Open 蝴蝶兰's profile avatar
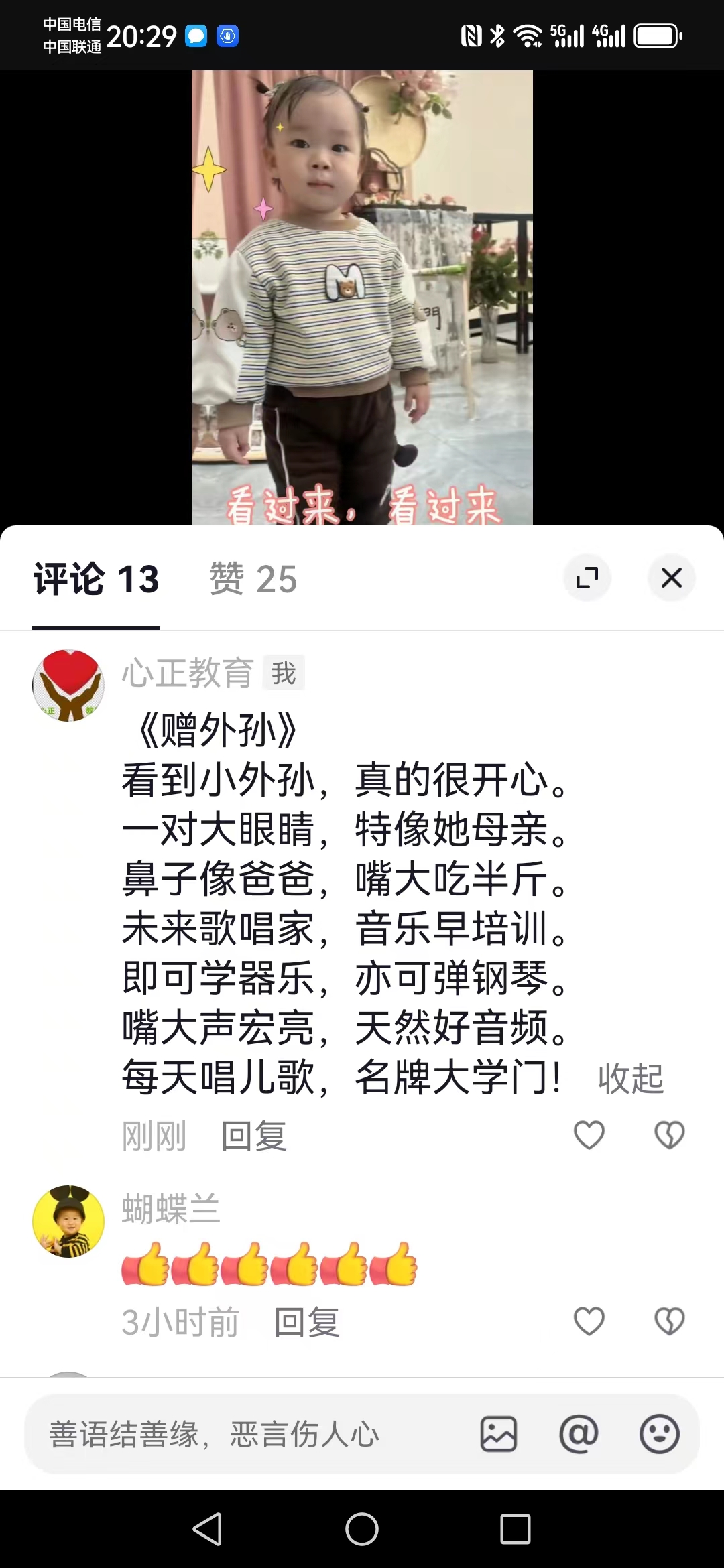Viewport: 724px width, 1568px height. coord(68,1221)
